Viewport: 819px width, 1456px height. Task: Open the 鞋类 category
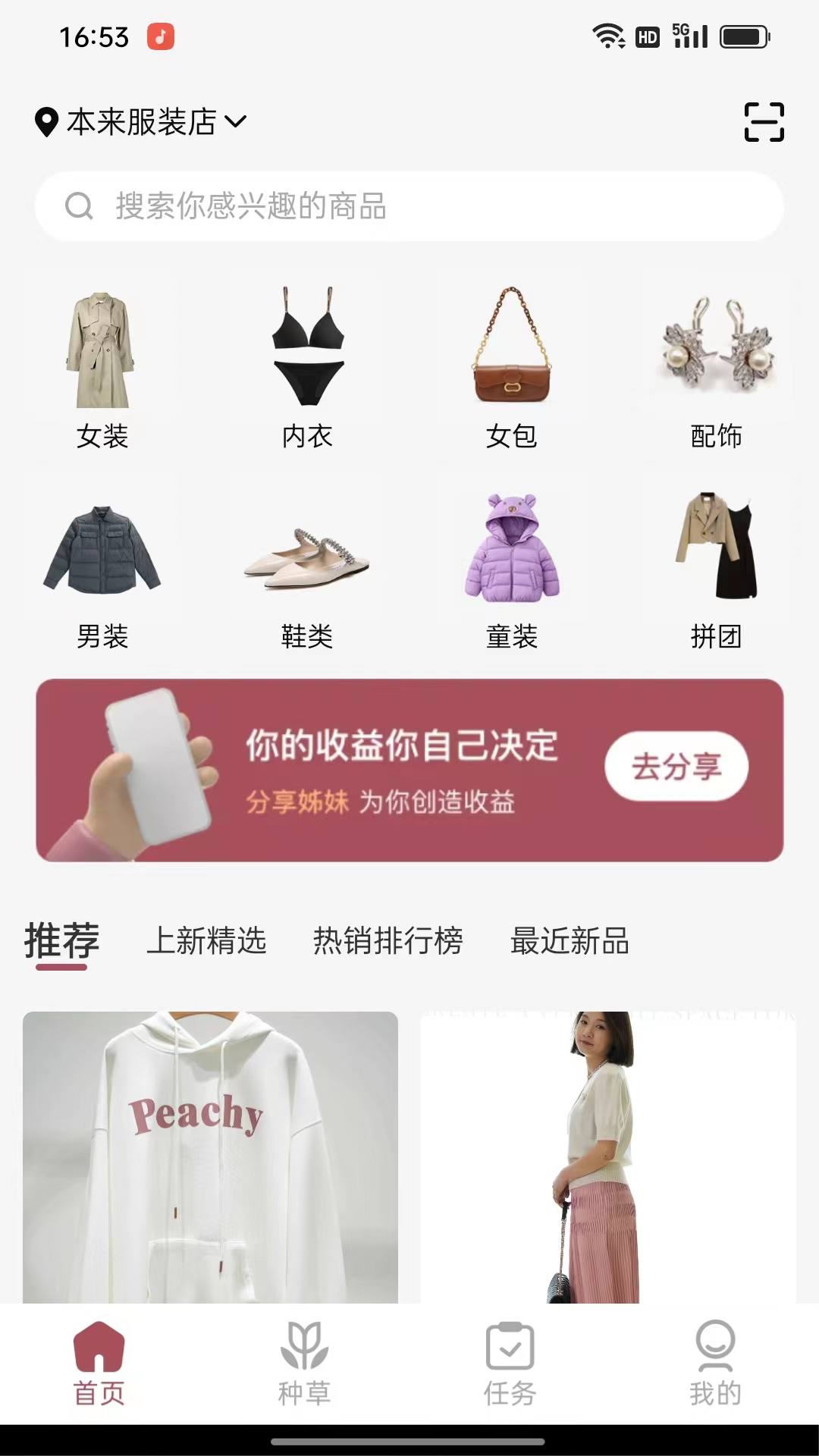pos(307,565)
